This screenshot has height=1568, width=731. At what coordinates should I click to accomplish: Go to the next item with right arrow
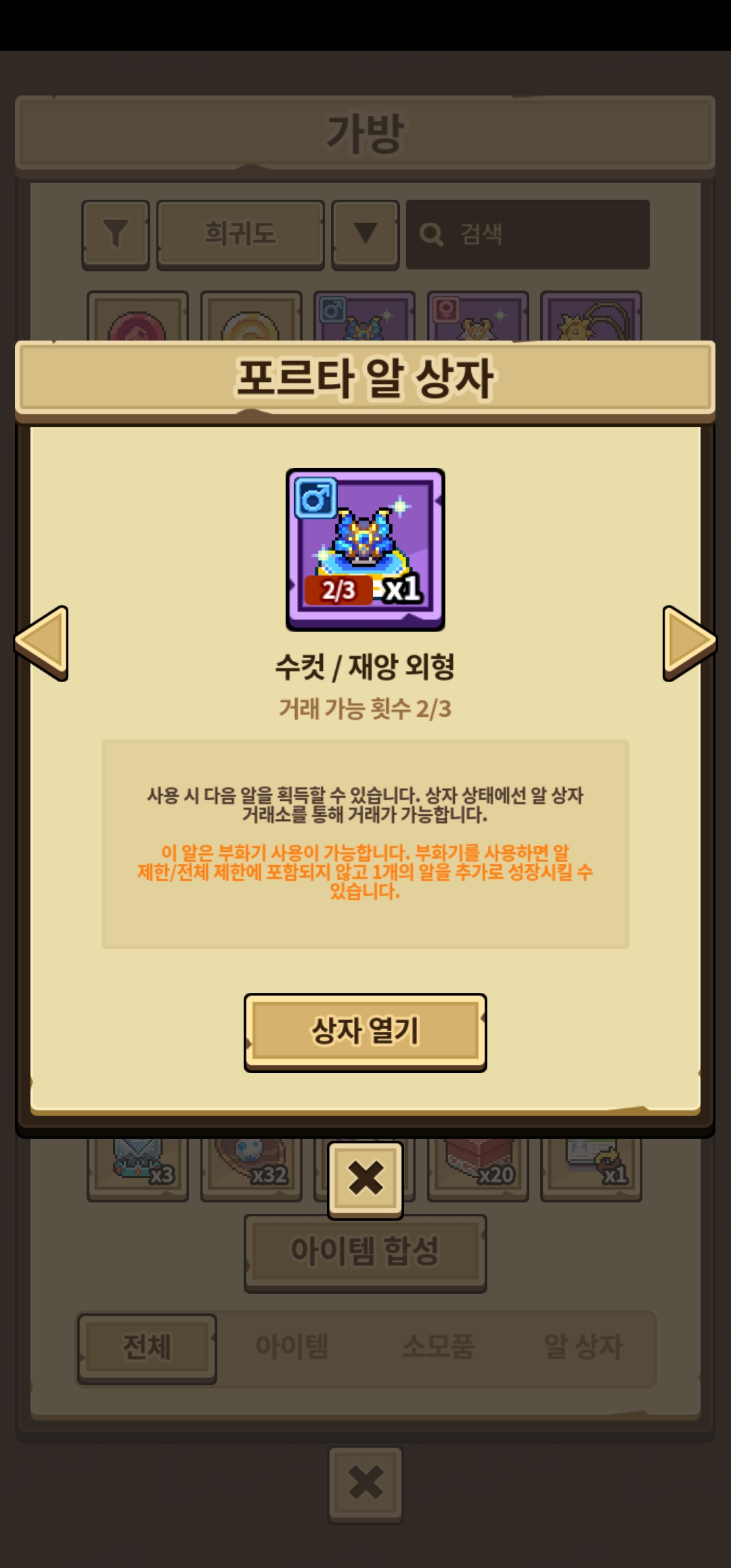(688, 643)
